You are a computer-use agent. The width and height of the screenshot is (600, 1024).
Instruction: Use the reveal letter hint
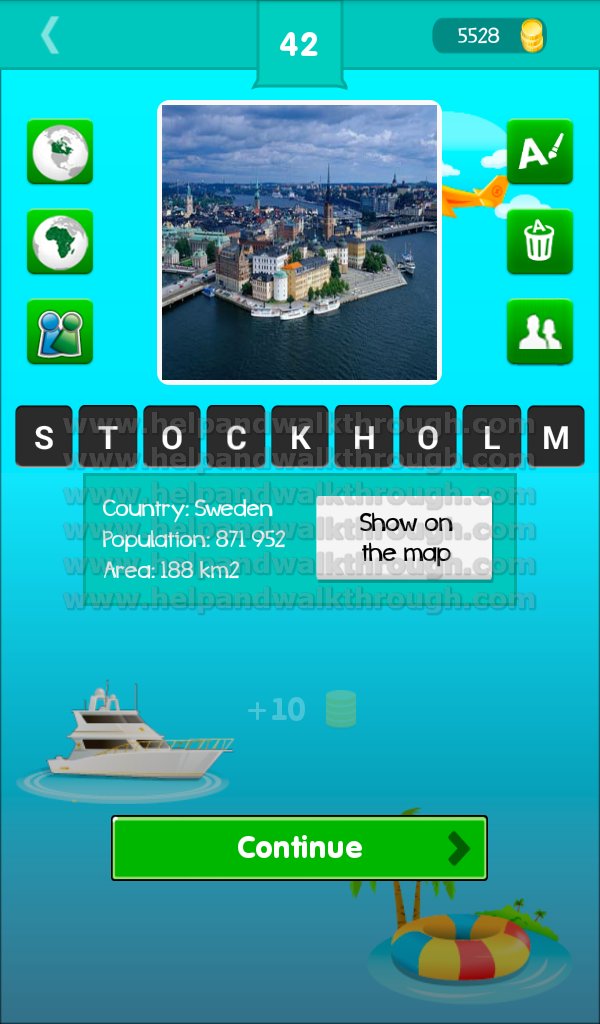[540, 152]
